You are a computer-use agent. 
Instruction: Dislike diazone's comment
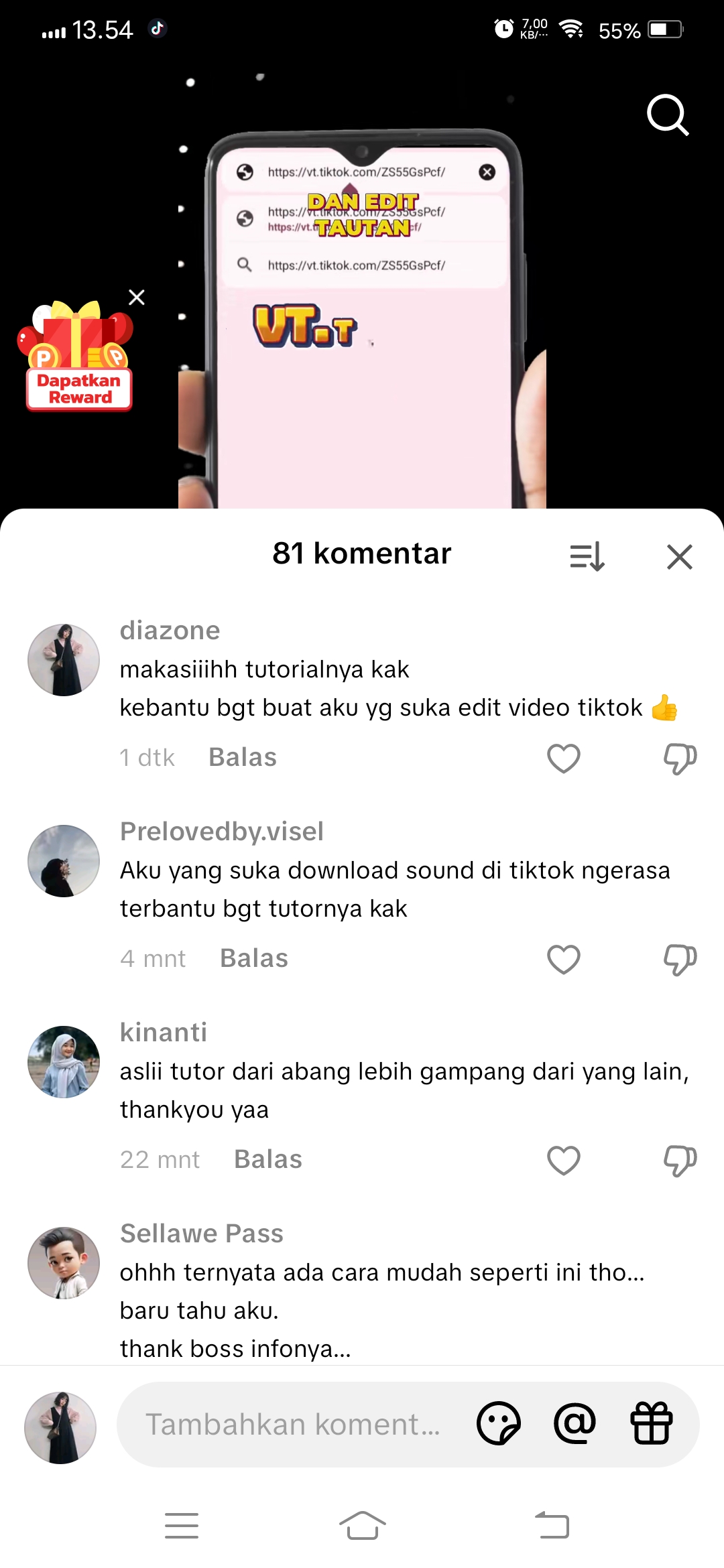[680, 759]
